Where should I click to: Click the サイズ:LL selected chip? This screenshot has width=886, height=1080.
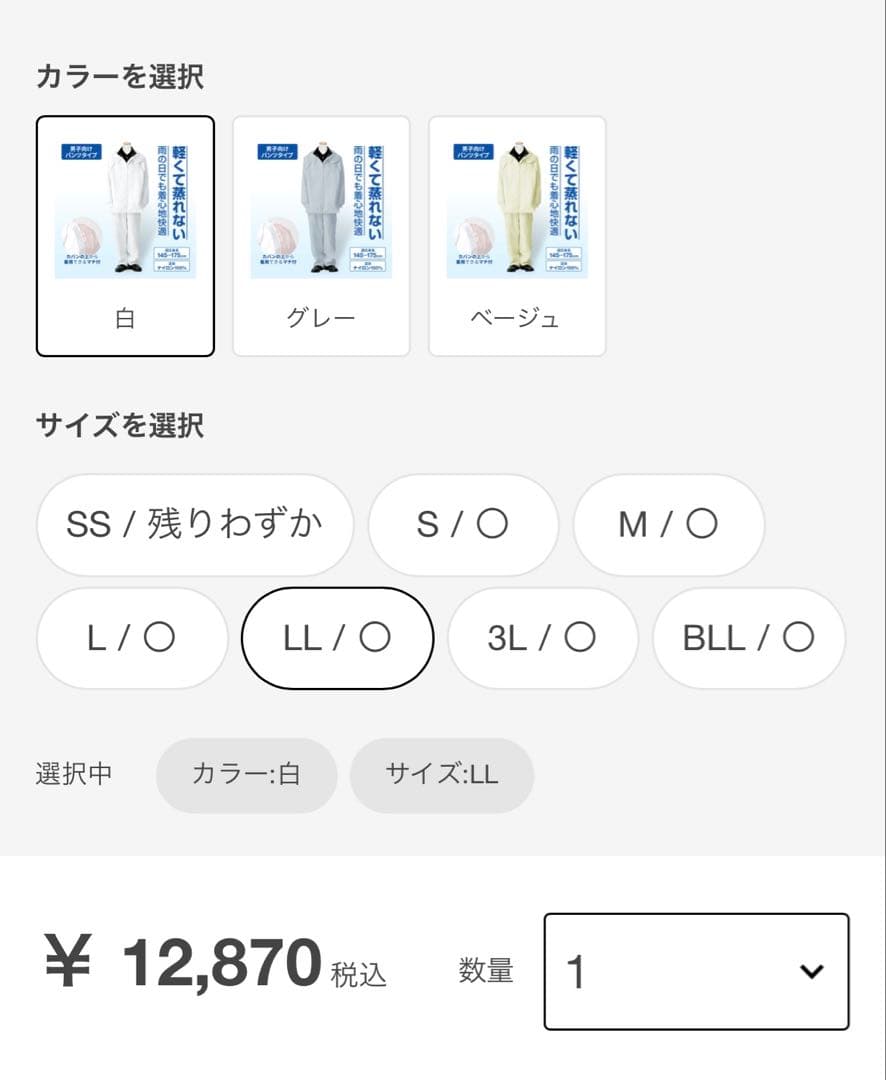[441, 775]
